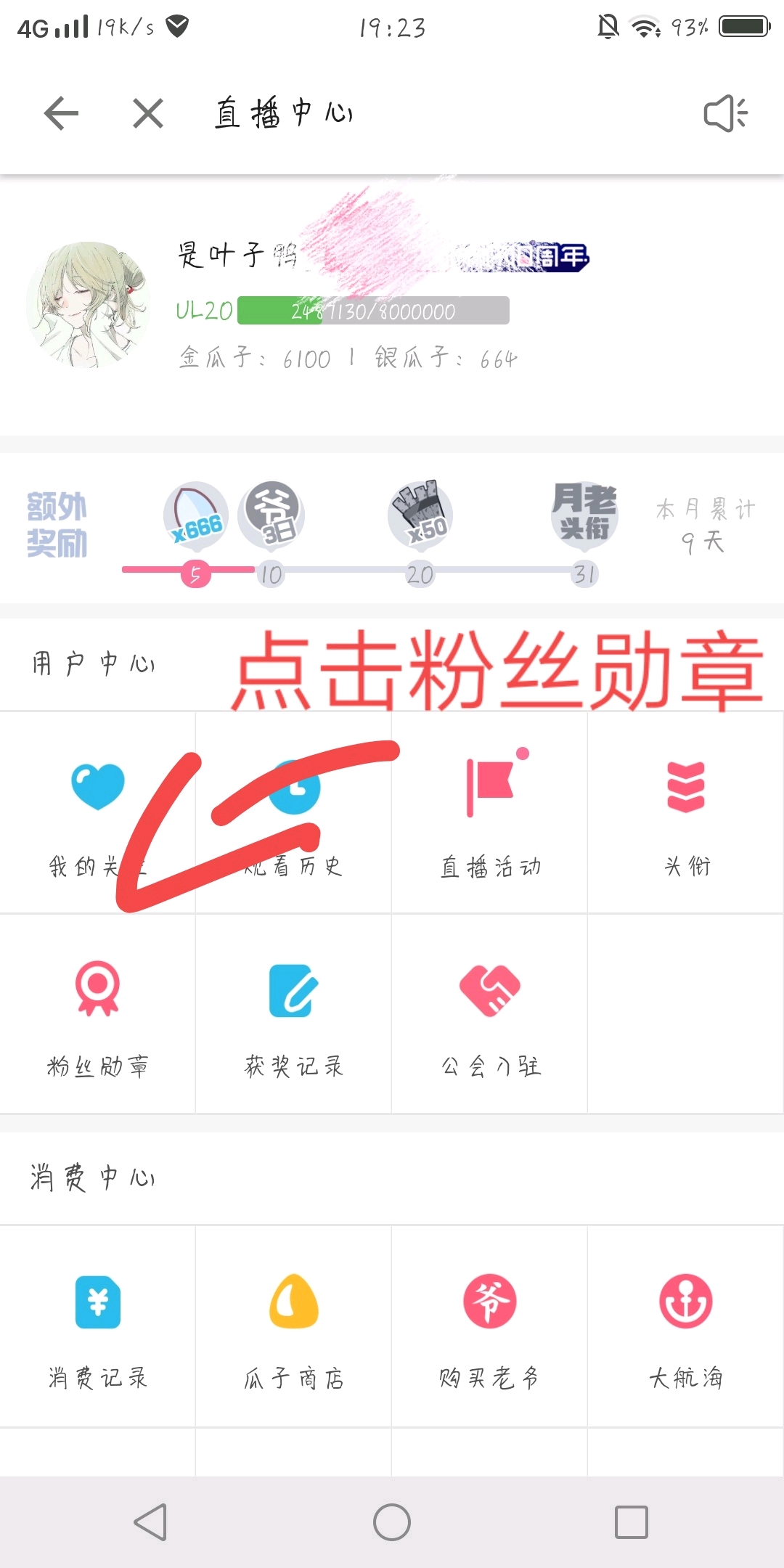Open 购买老爷

pyautogui.click(x=490, y=1326)
